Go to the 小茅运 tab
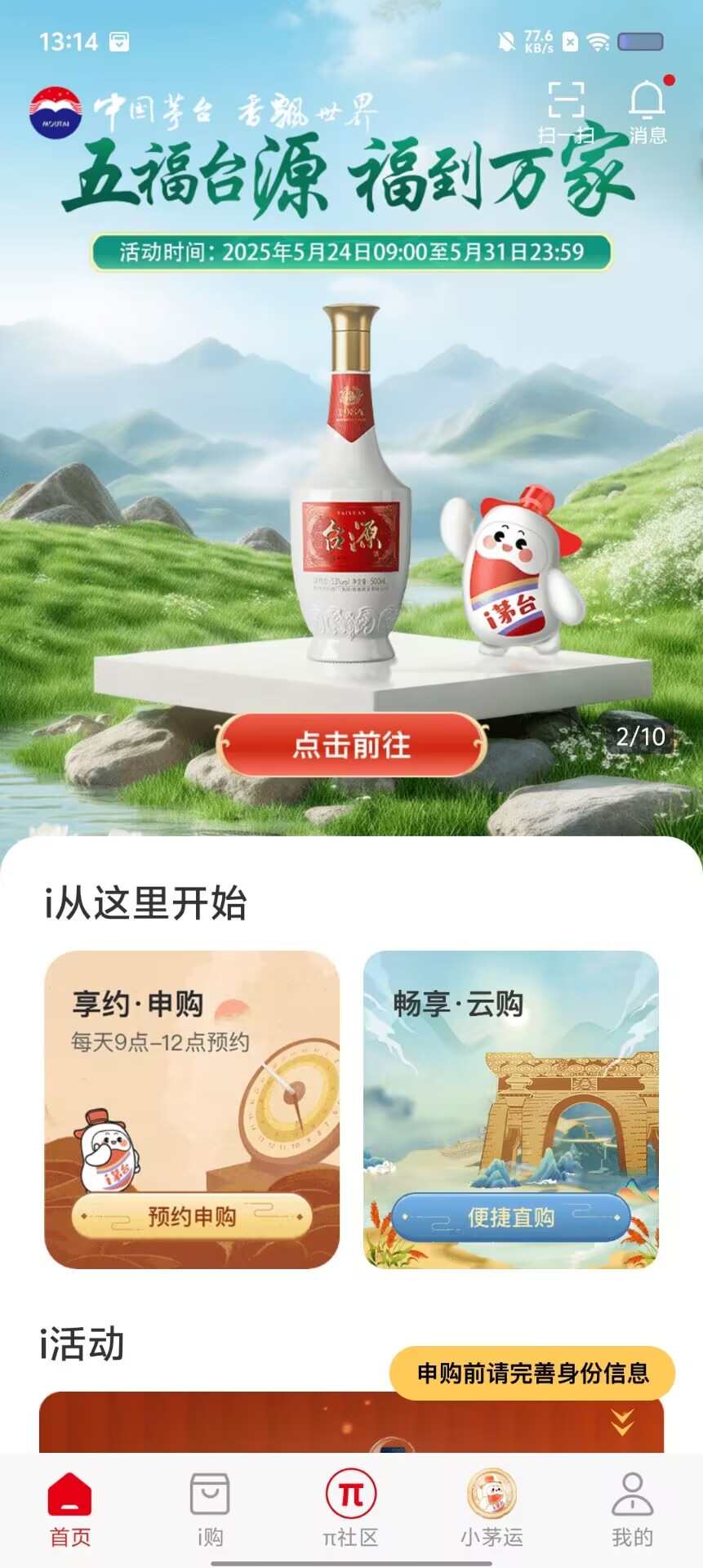 coord(492,1509)
